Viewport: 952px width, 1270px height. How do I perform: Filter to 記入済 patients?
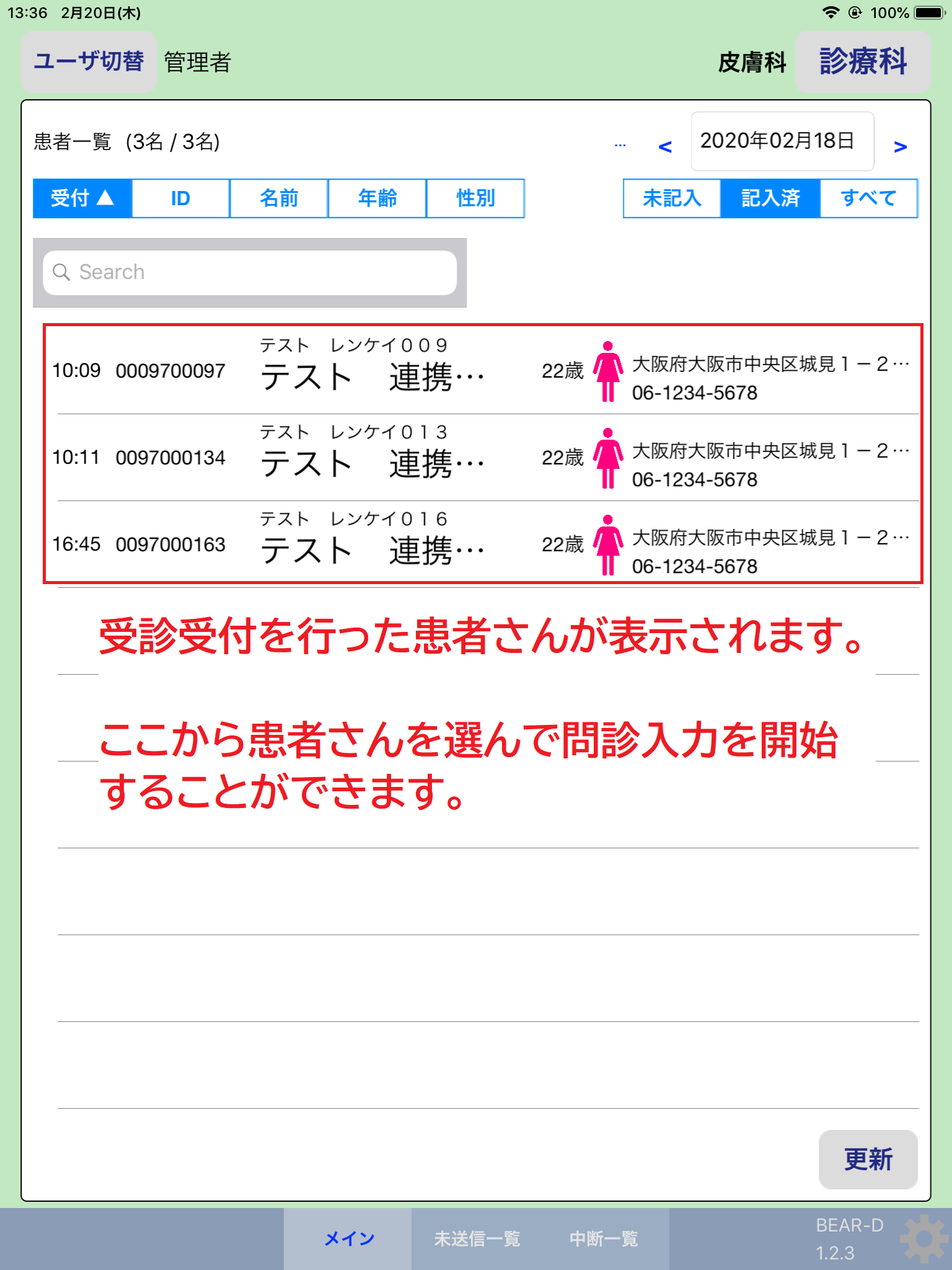tap(770, 198)
